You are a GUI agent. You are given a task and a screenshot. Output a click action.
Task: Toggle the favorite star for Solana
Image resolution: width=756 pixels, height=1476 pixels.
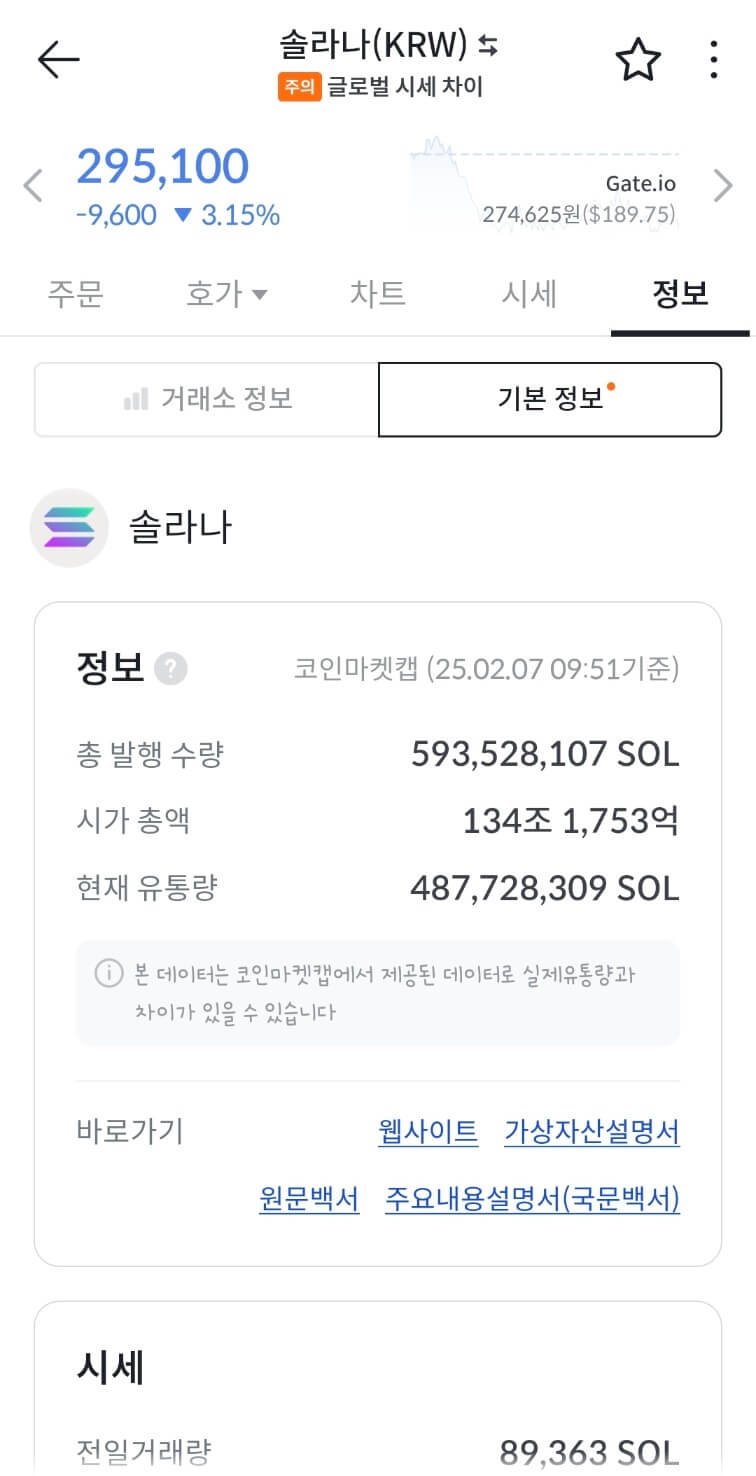[638, 58]
